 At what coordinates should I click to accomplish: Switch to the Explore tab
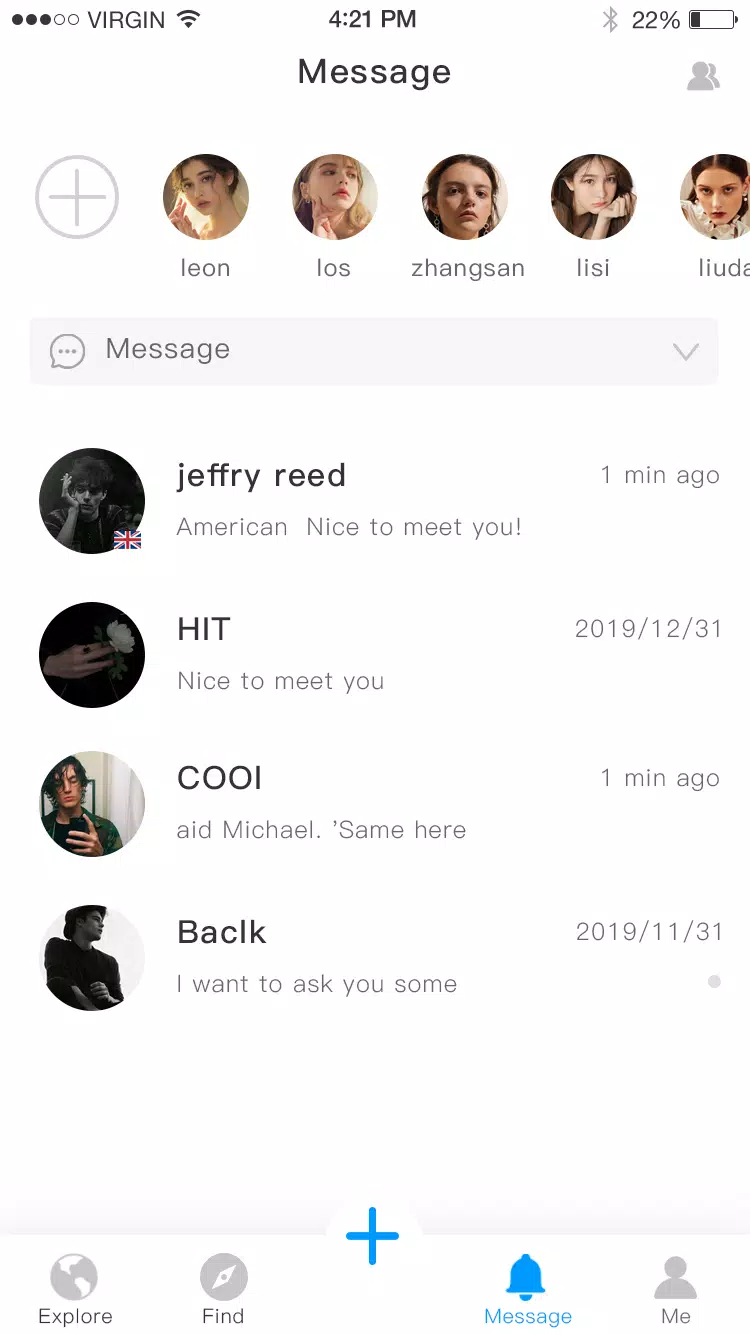75,1290
